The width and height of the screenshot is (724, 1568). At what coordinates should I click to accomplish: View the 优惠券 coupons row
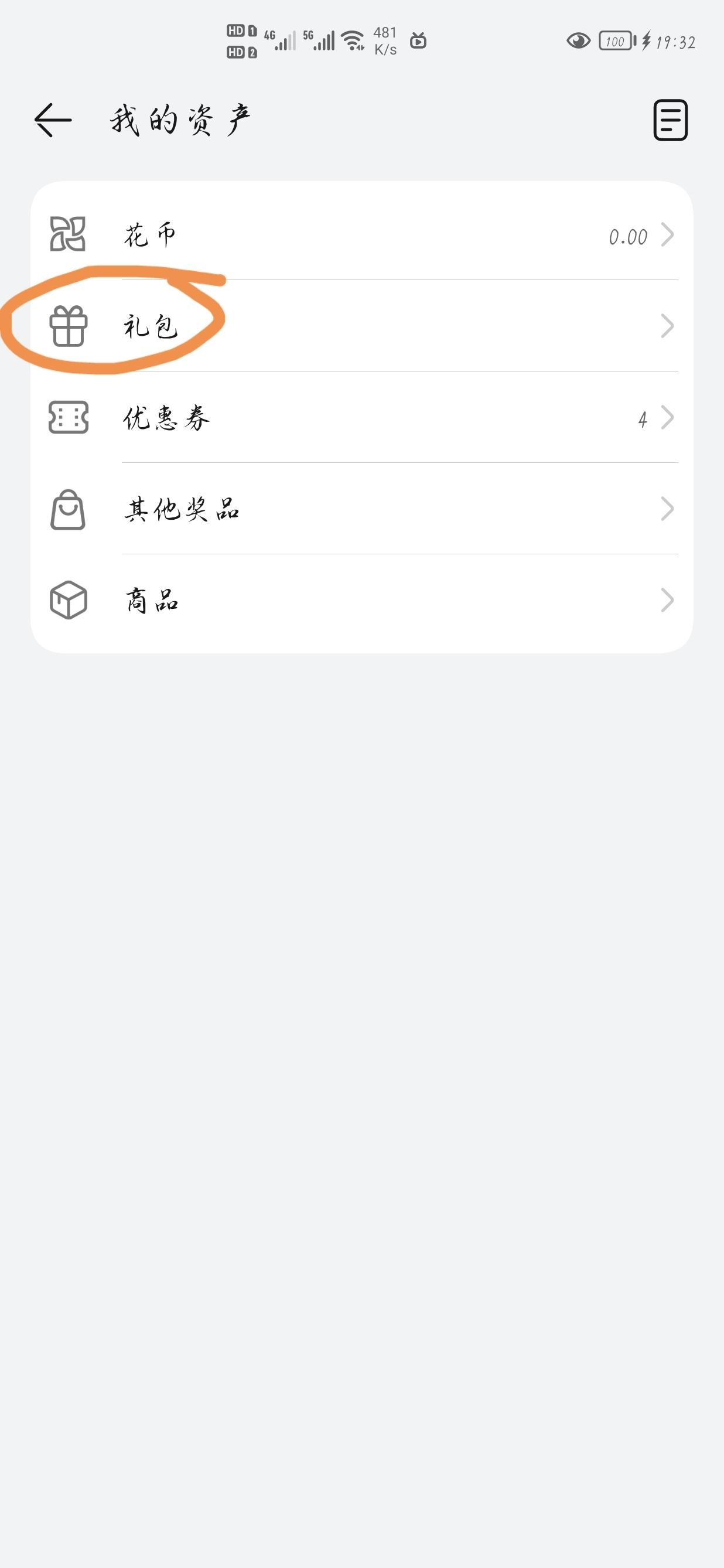[x=362, y=418]
